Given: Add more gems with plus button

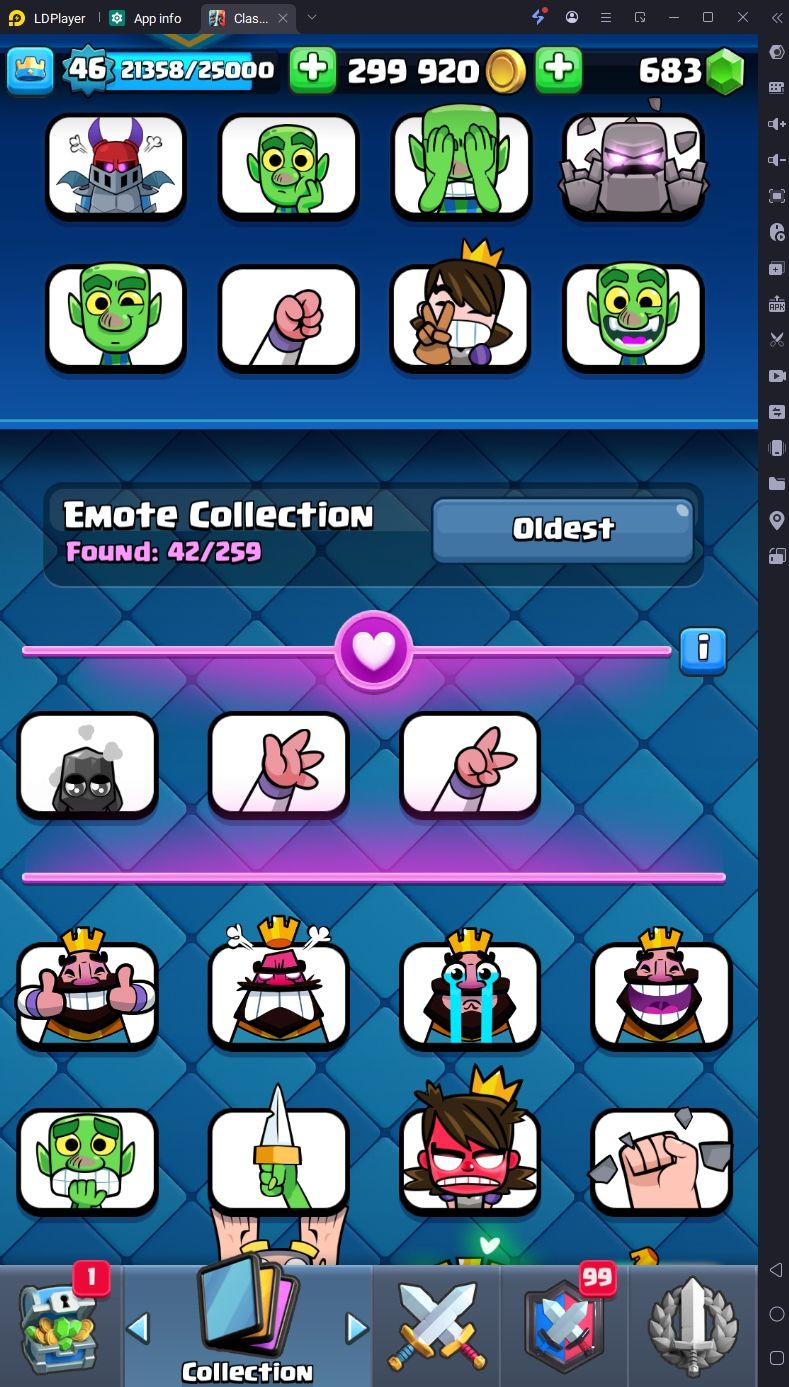Looking at the screenshot, I should [x=559, y=70].
